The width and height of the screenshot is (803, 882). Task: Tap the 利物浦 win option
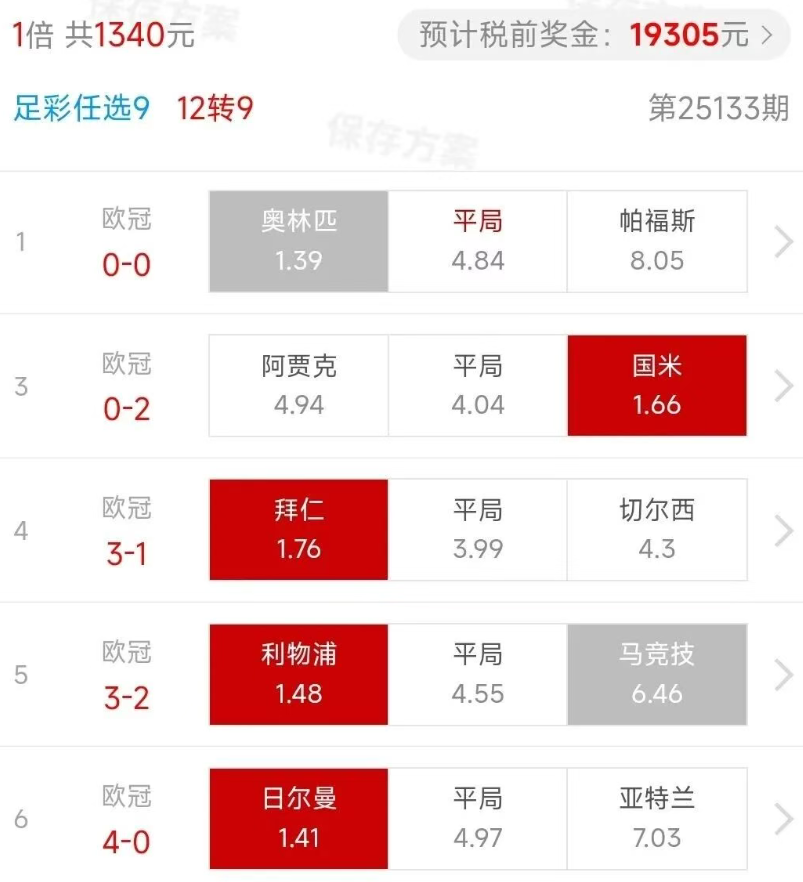(298, 674)
